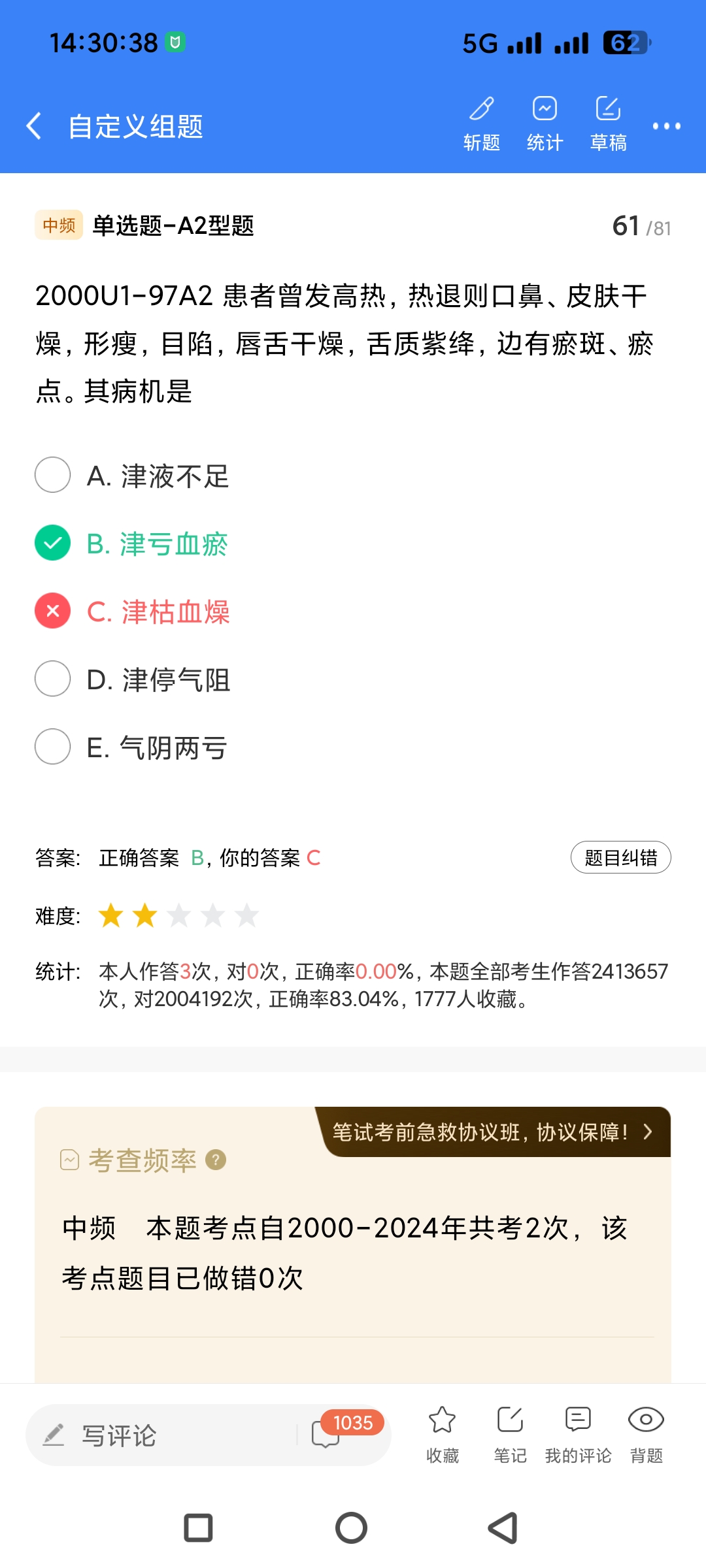Open the three-dot overflow menu

(x=666, y=126)
